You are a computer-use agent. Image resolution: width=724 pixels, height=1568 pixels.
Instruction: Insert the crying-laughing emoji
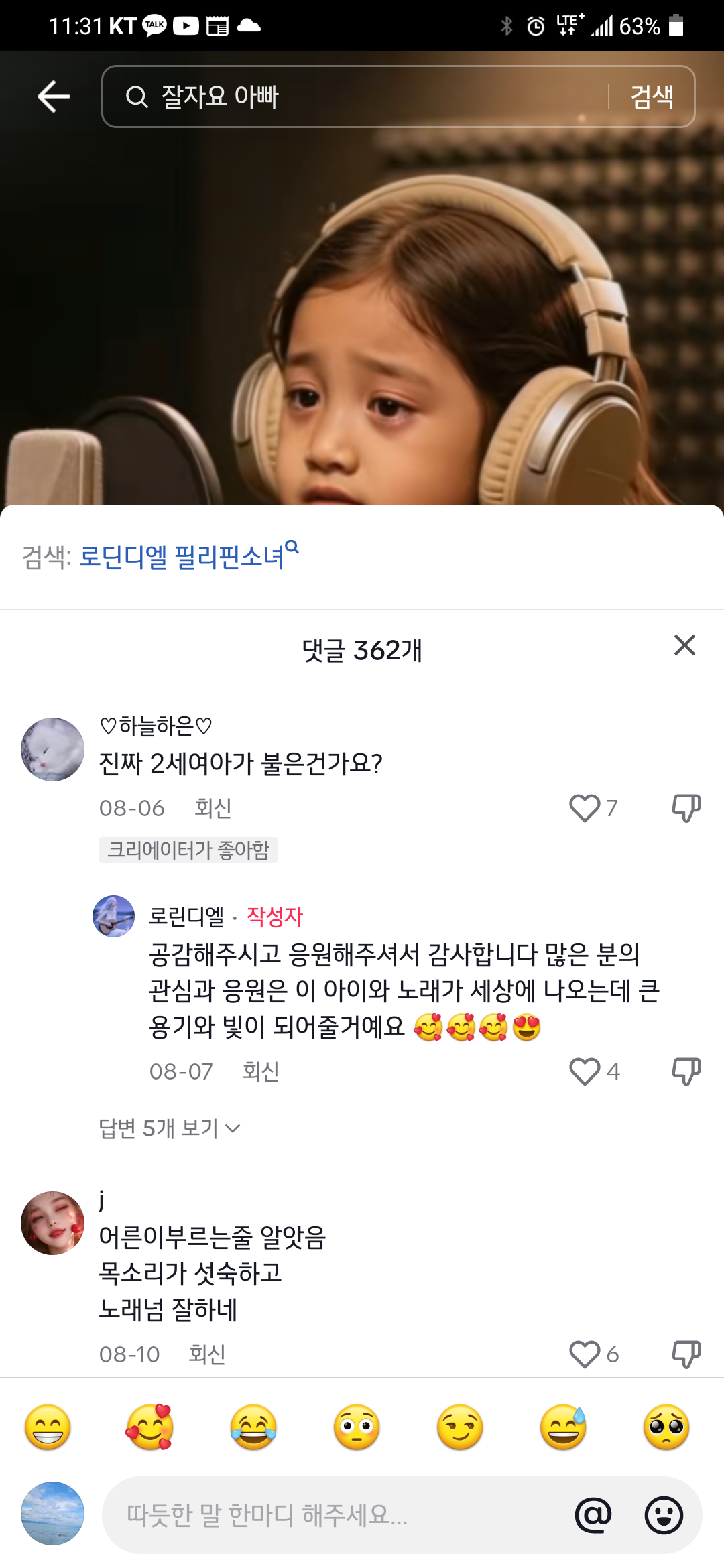253,1427
